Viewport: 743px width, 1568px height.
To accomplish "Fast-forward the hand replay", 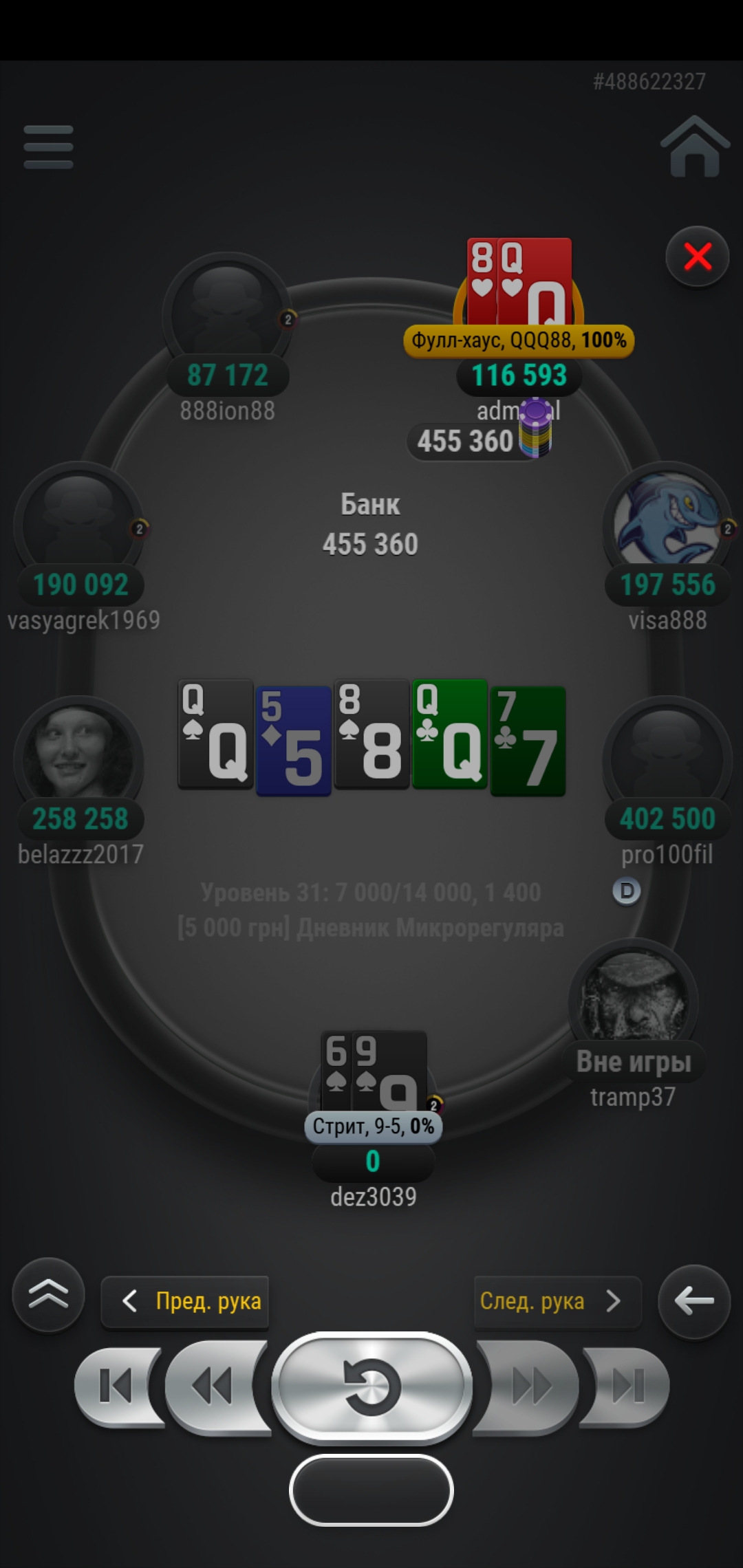I will (x=530, y=1386).
